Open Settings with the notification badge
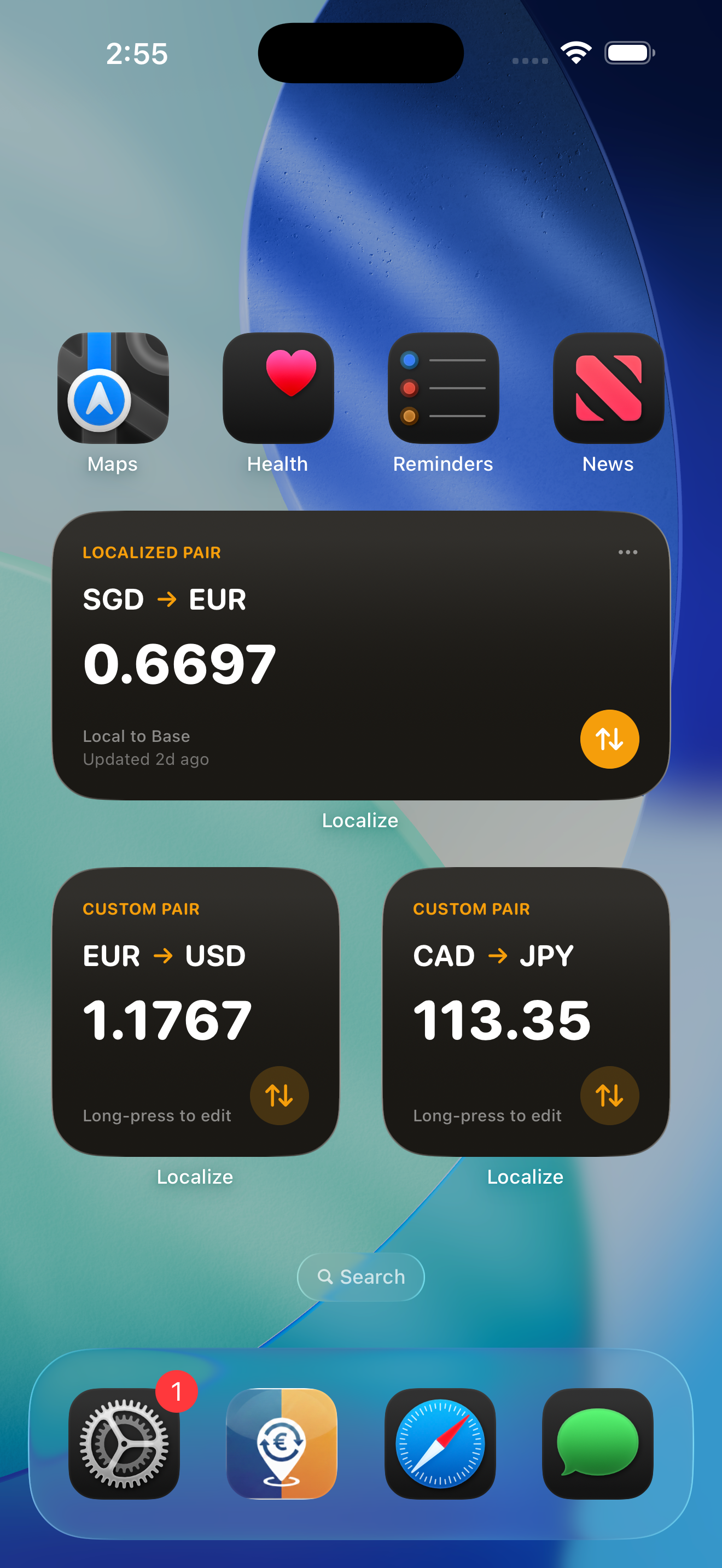Viewport: 722px width, 1568px height. [x=124, y=1444]
